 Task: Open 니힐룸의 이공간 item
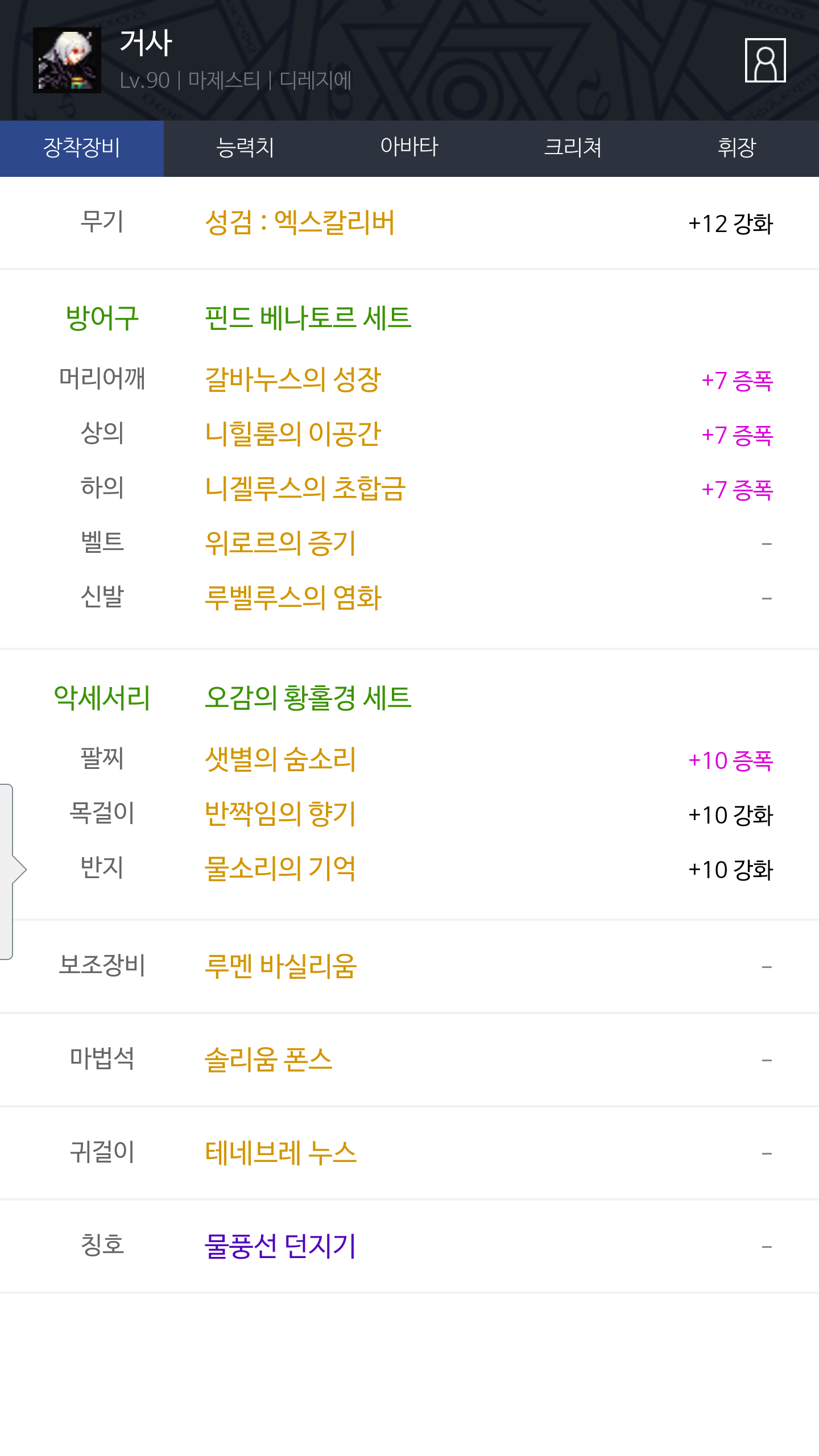coord(293,434)
